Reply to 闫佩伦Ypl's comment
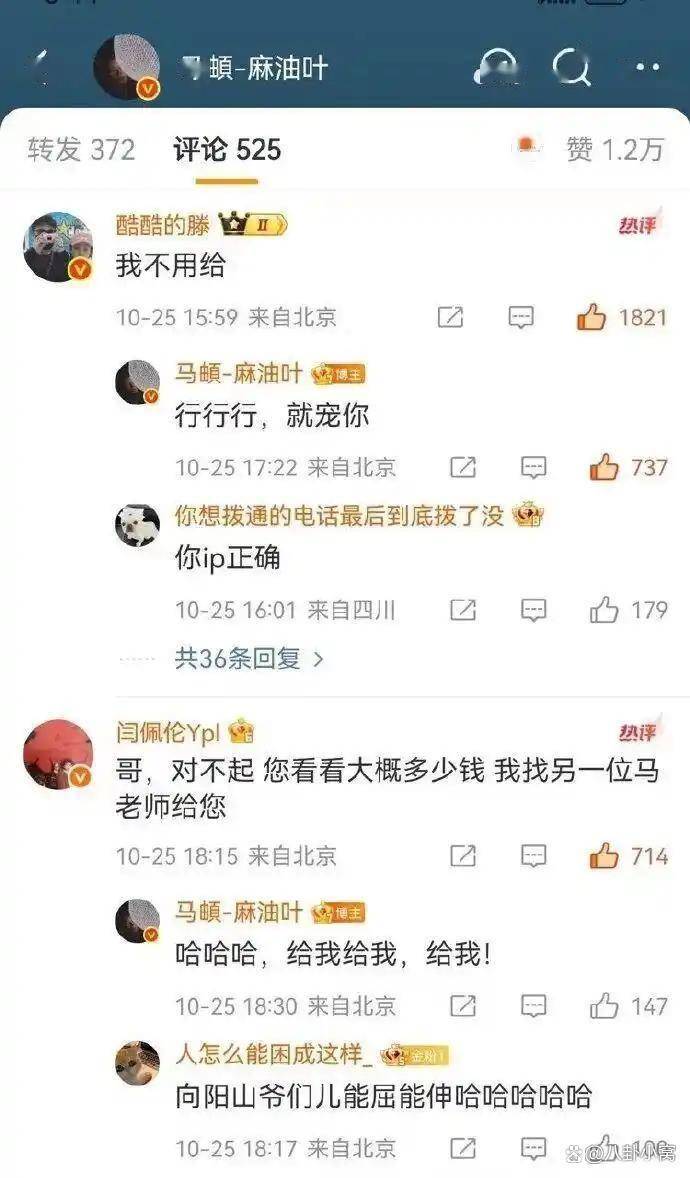The image size is (690, 1178). 534,856
